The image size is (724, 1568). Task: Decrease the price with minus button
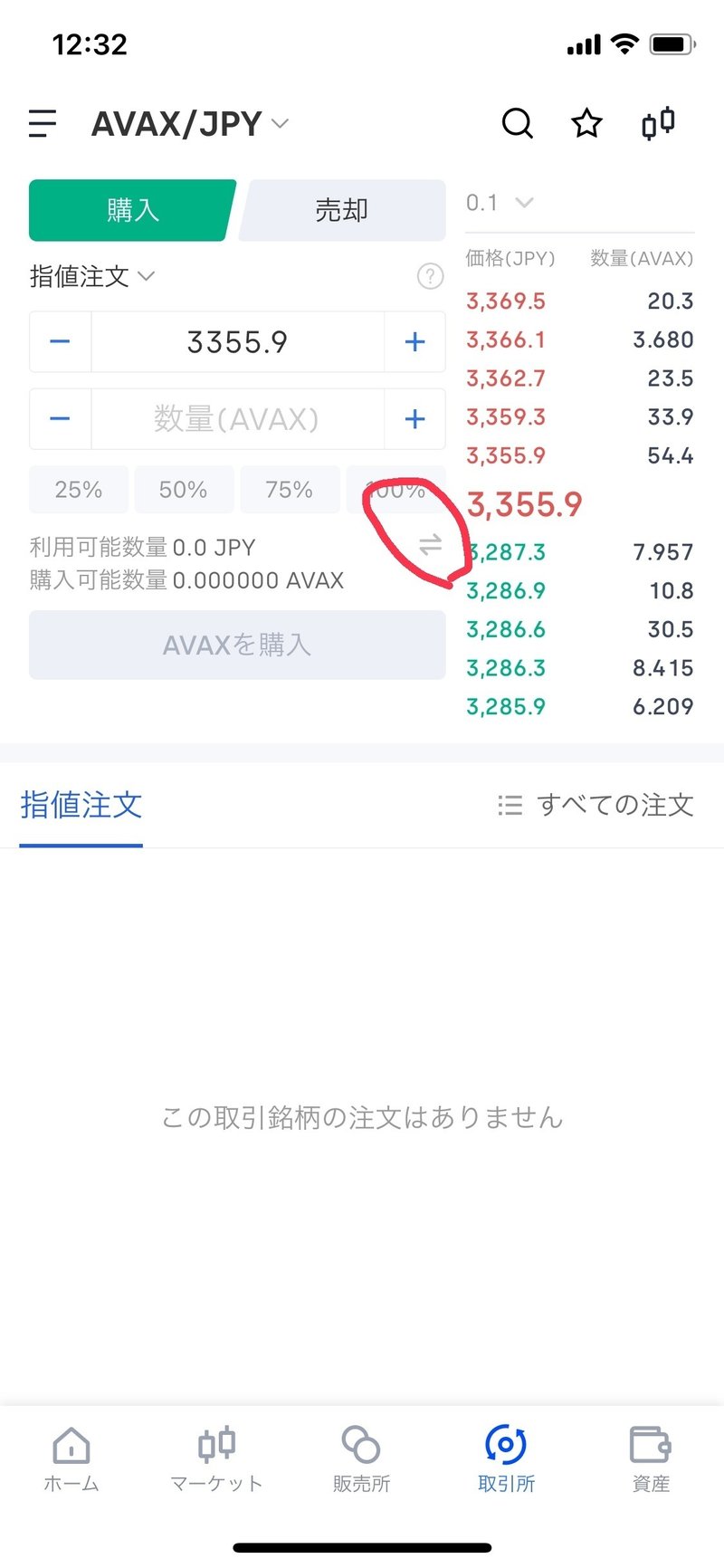pos(60,342)
